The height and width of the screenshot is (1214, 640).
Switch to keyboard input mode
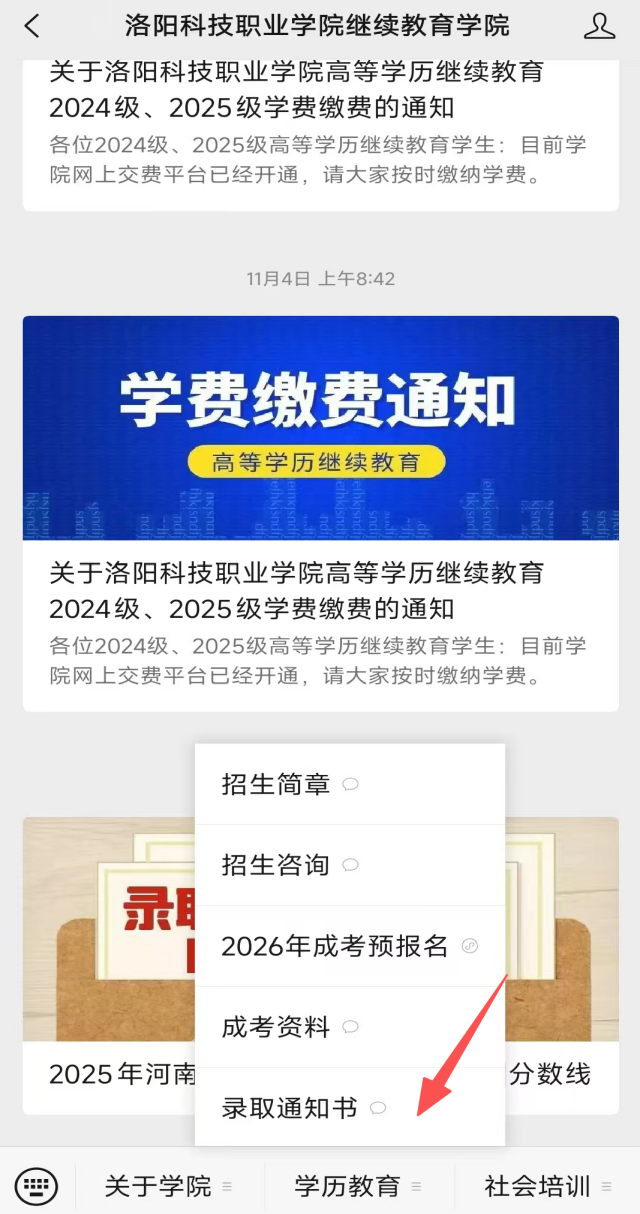pyautogui.click(x=36, y=1186)
